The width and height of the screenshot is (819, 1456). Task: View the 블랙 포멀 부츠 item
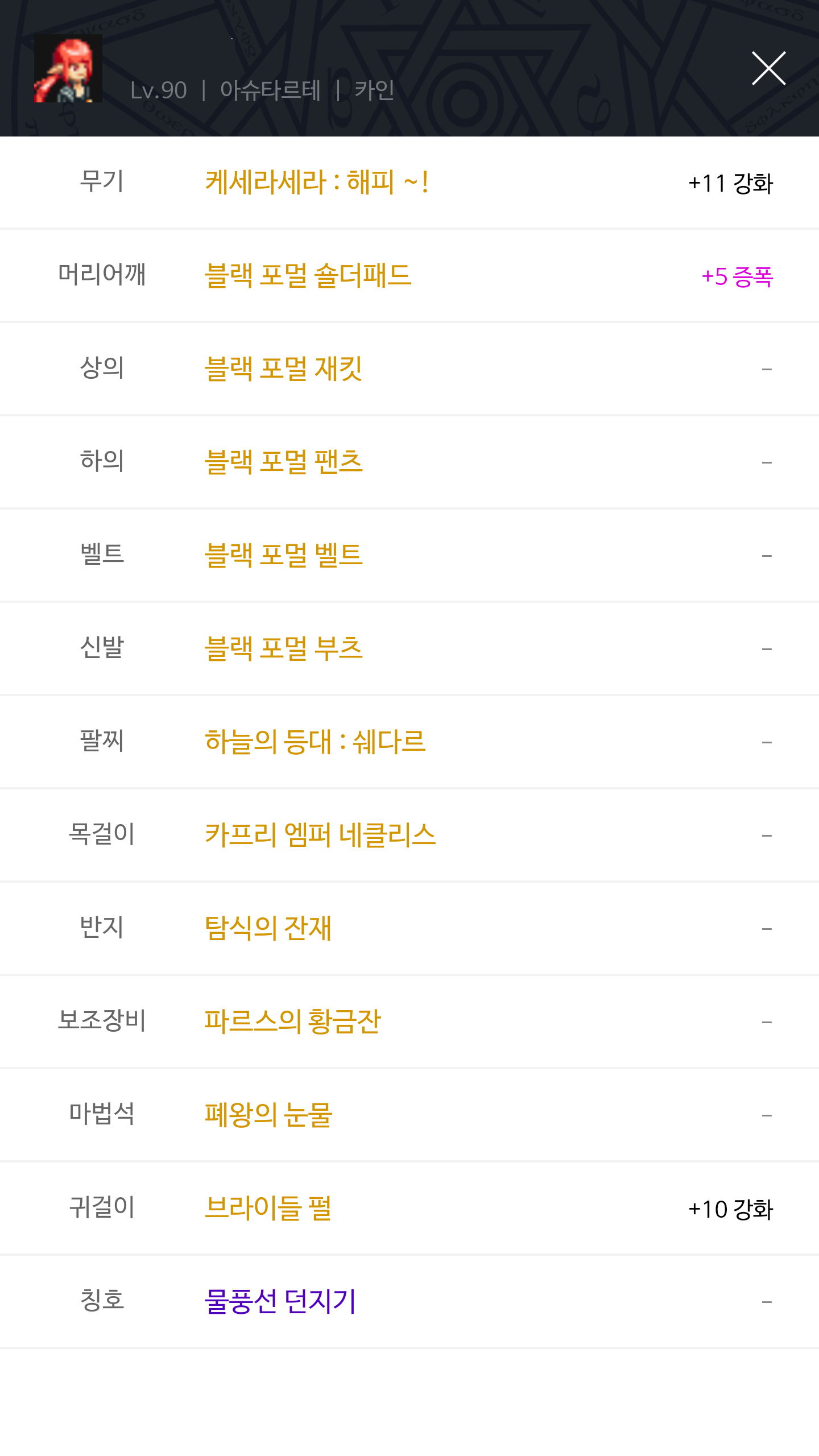[283, 649]
